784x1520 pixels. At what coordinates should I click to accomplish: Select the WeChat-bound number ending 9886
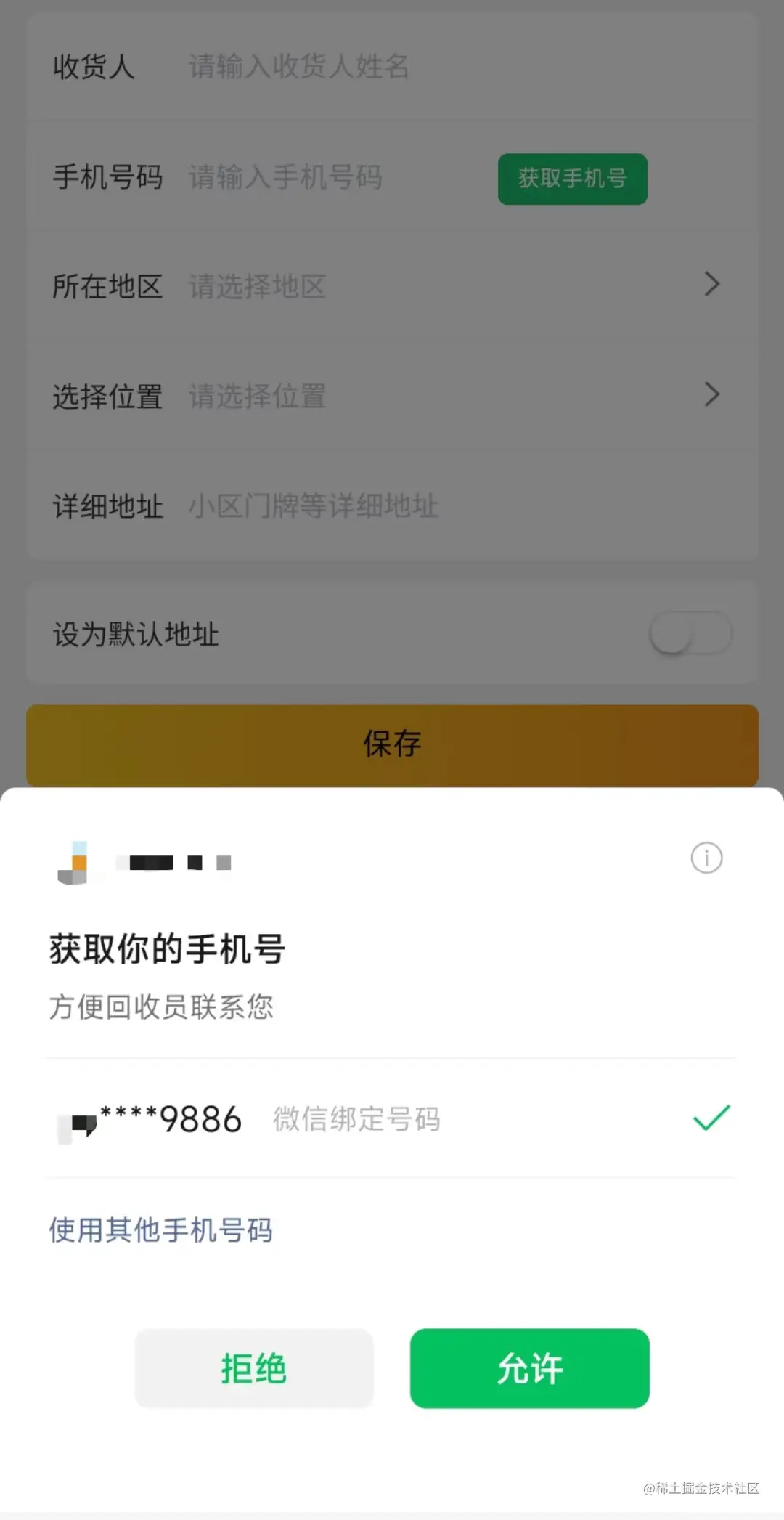click(x=391, y=1119)
